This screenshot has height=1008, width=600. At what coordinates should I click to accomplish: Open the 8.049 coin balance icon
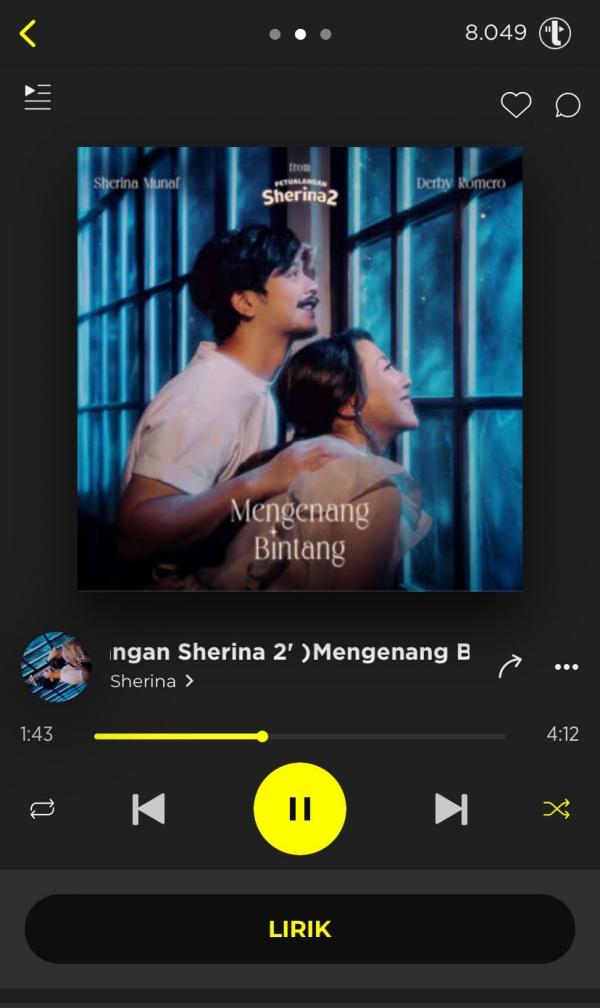[555, 34]
